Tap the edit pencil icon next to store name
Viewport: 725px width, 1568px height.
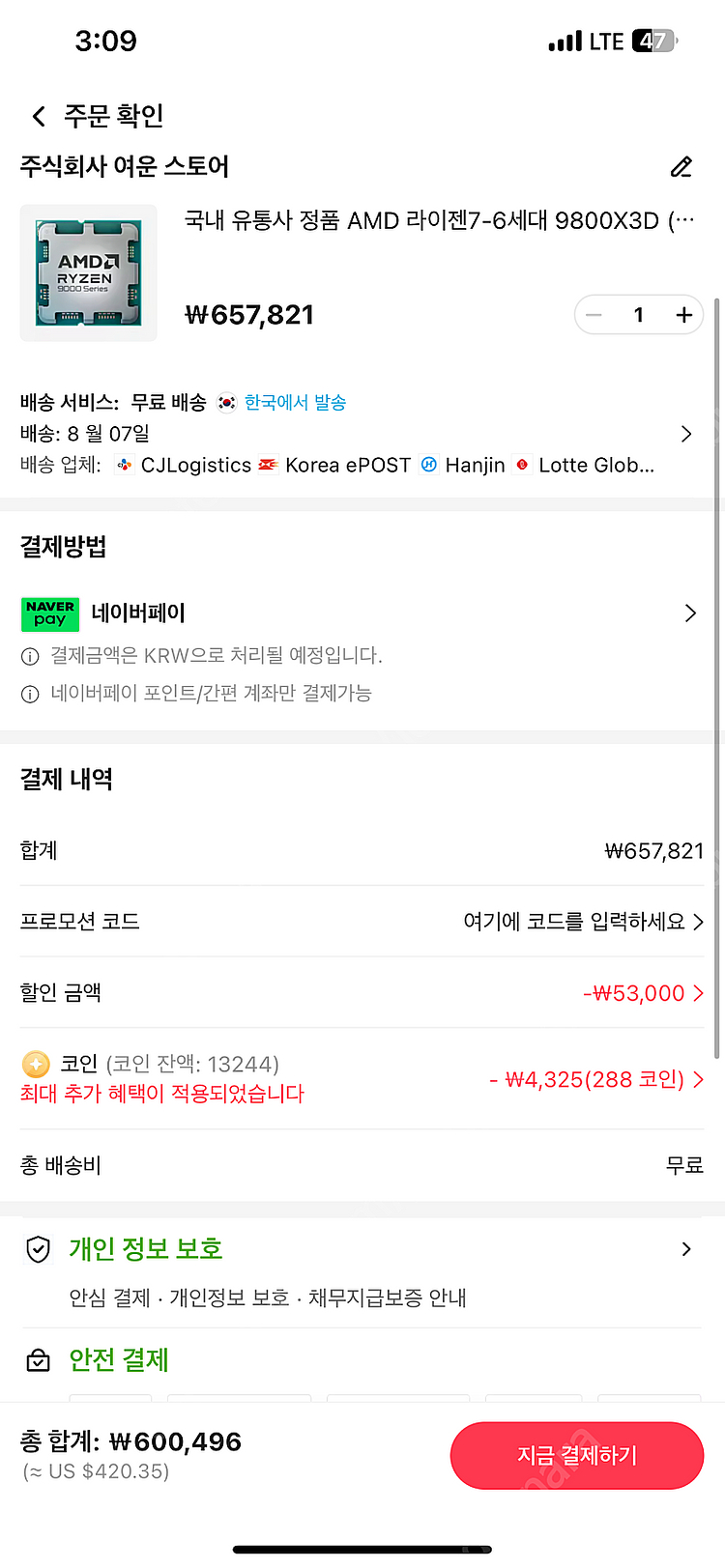click(681, 167)
